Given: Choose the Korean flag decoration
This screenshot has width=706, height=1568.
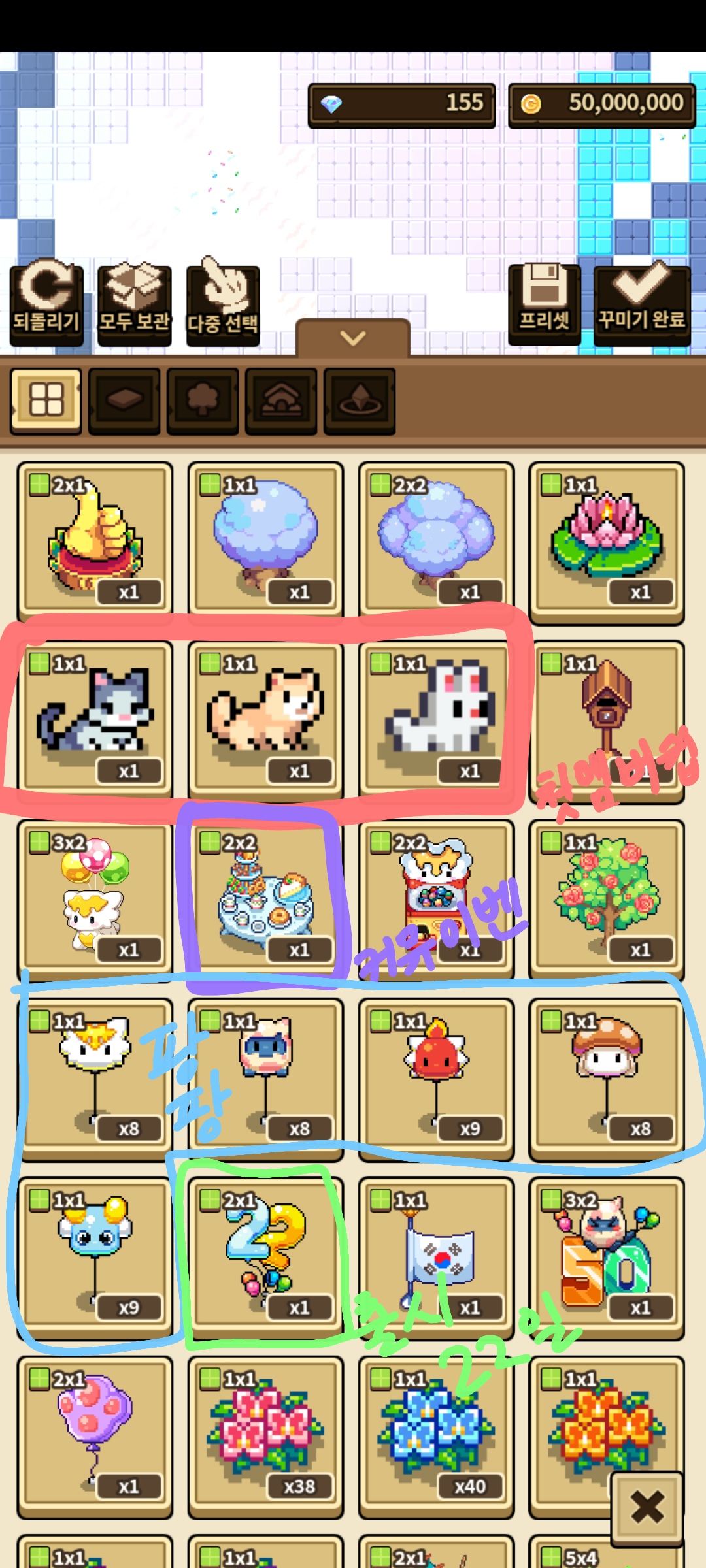Looking at the screenshot, I should click(436, 1256).
